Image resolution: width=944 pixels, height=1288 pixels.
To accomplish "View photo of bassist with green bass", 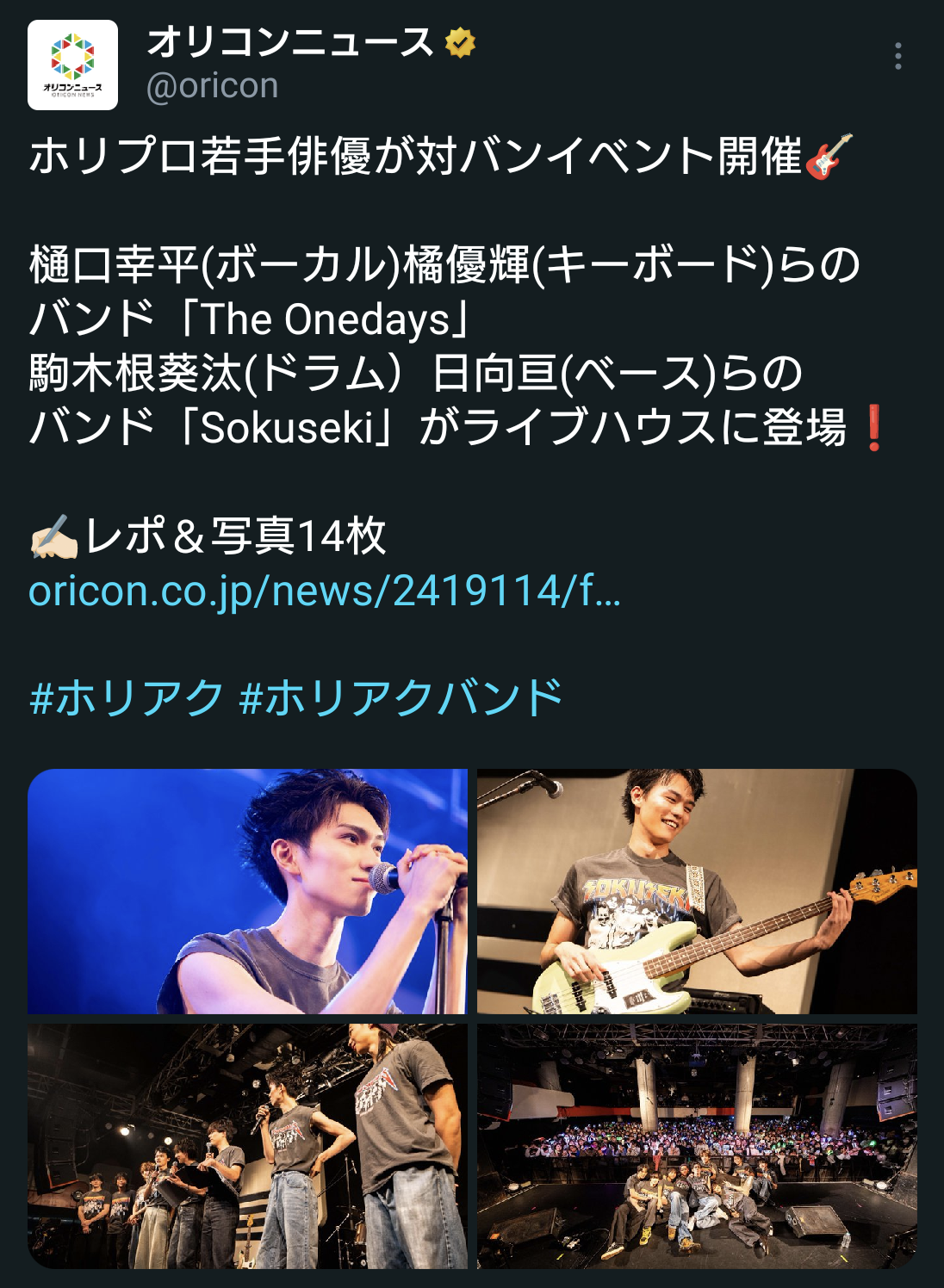I will point(697,891).
